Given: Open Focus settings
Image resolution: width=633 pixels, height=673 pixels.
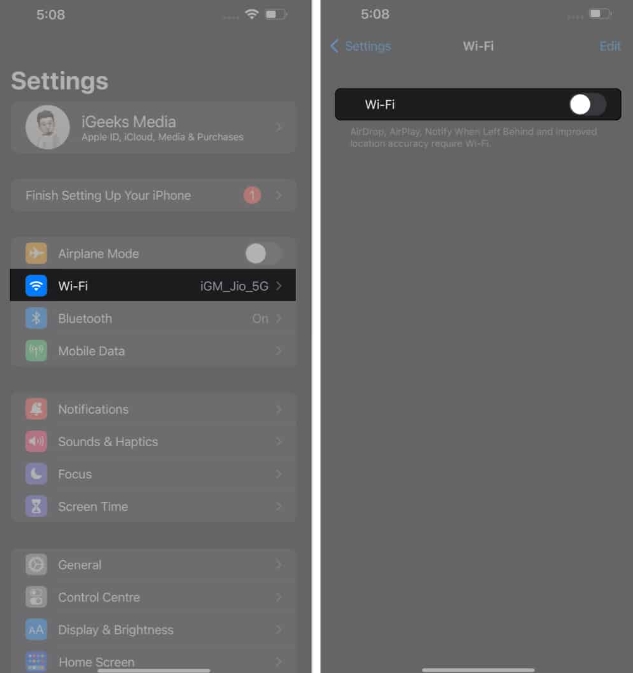Looking at the screenshot, I should [x=153, y=474].
